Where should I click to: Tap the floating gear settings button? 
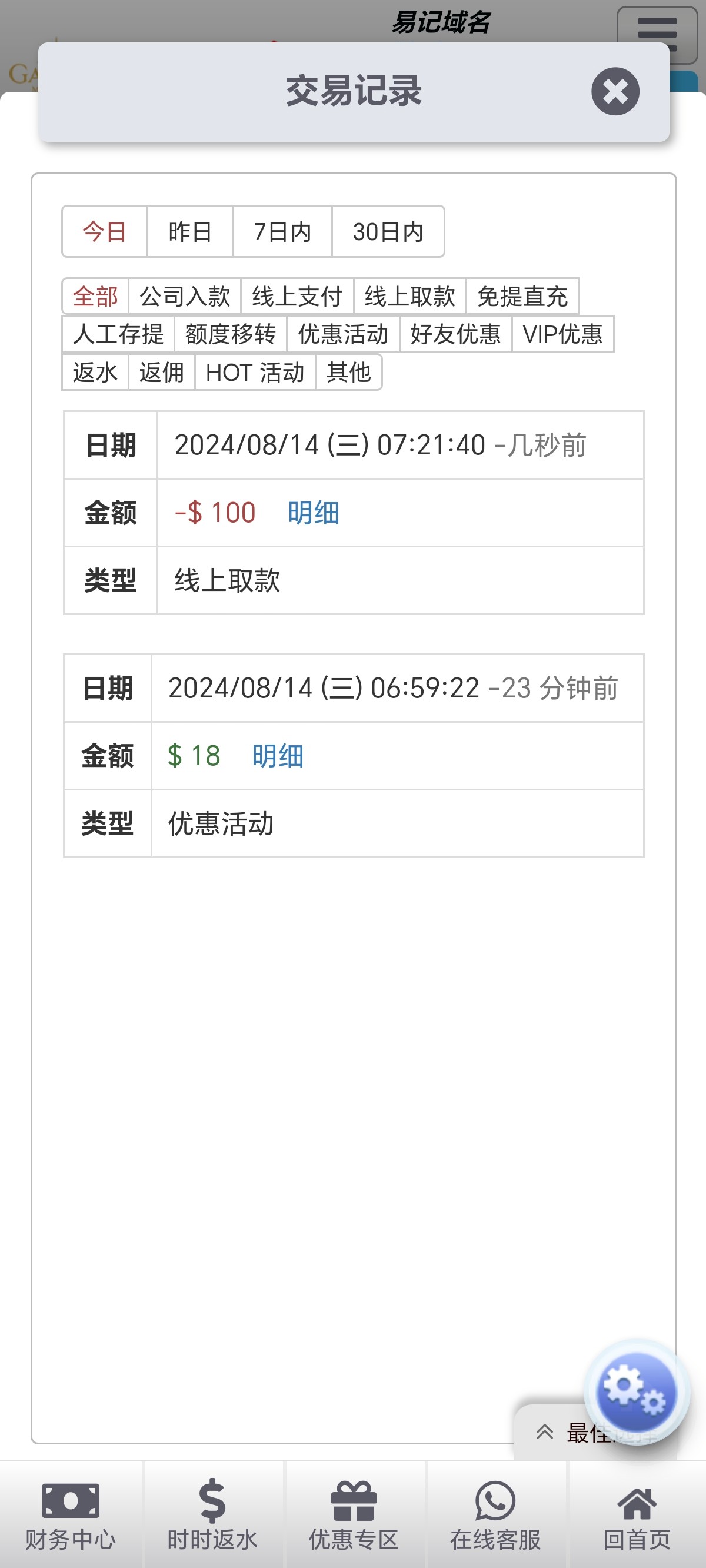tap(636, 1391)
